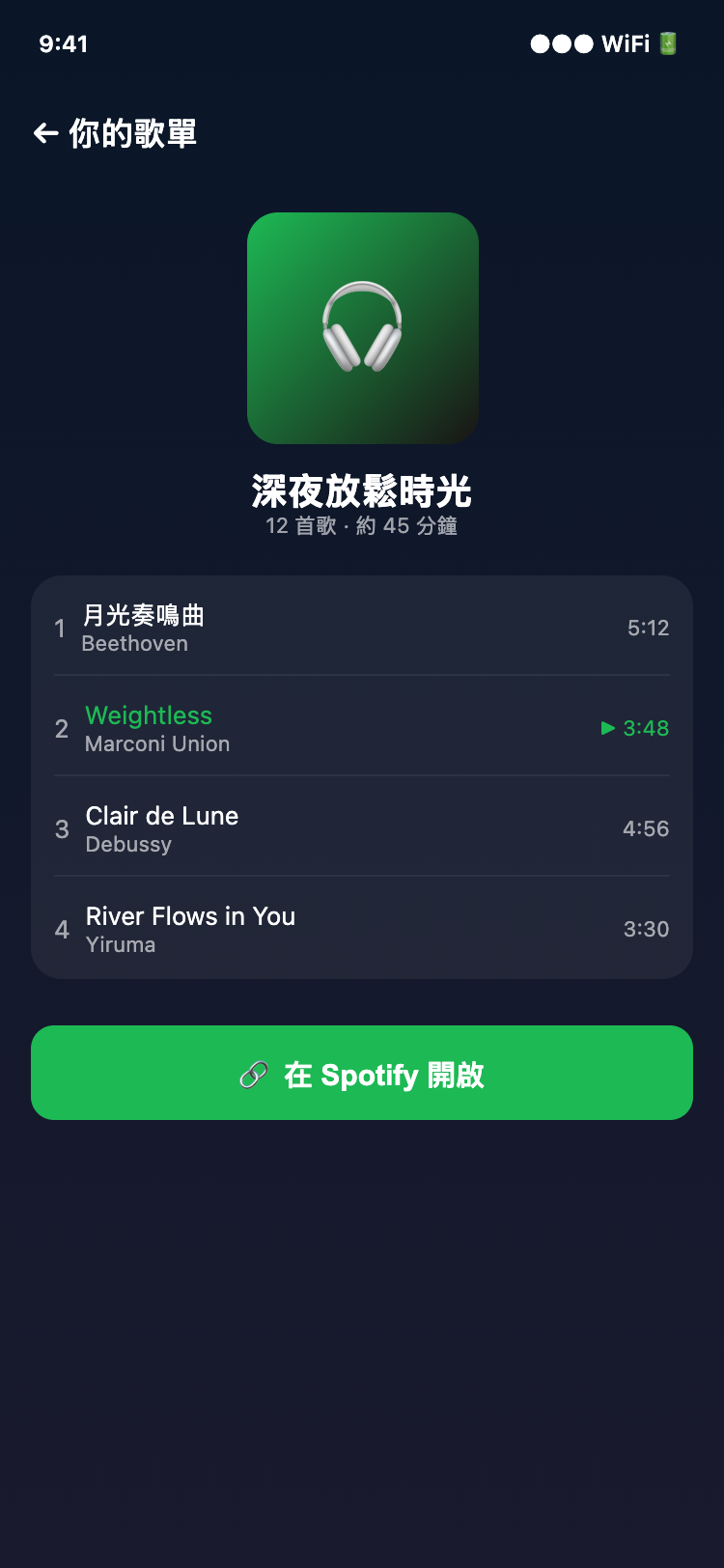724x1568 pixels.
Task: Tap the headphones playlist cover art
Action: coord(362,328)
